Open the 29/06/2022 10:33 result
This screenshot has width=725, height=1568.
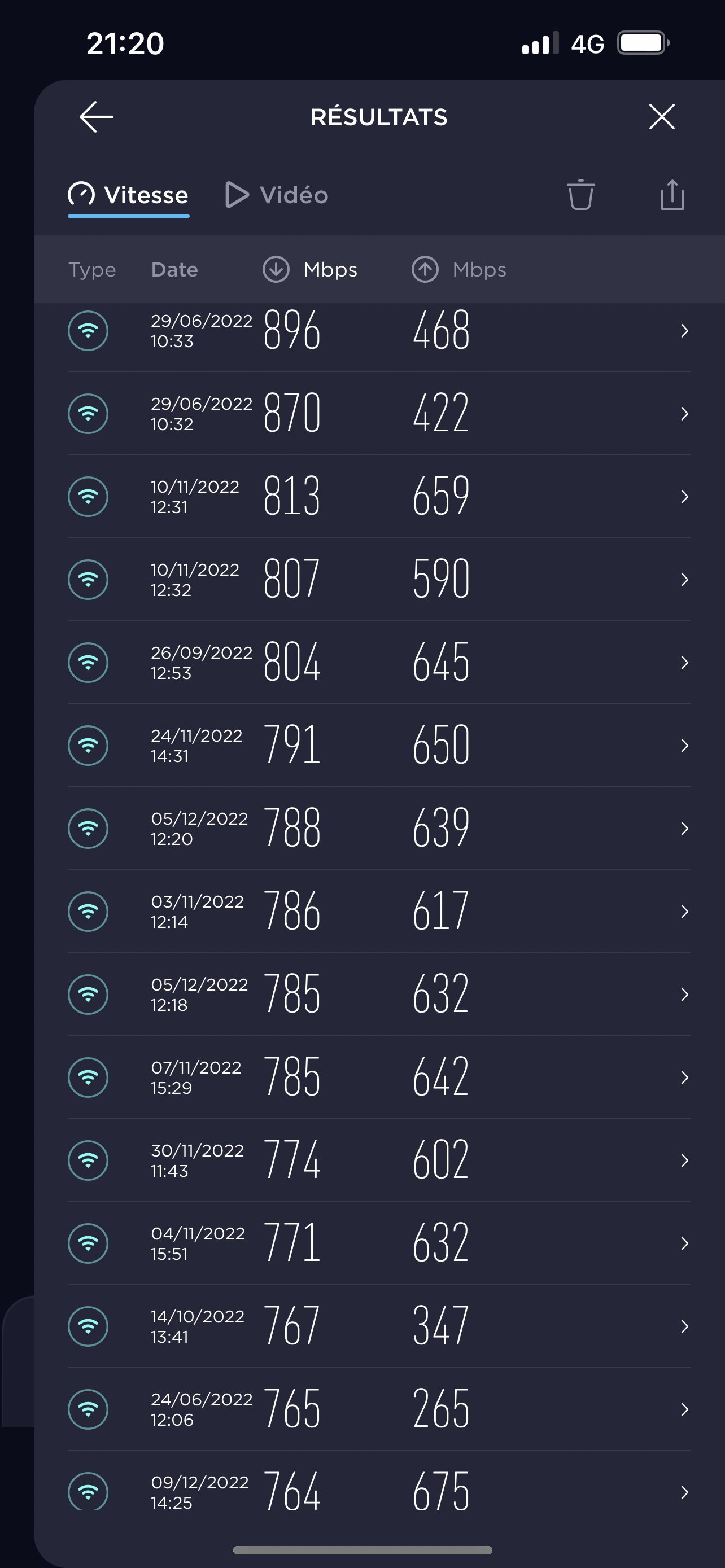click(379, 331)
